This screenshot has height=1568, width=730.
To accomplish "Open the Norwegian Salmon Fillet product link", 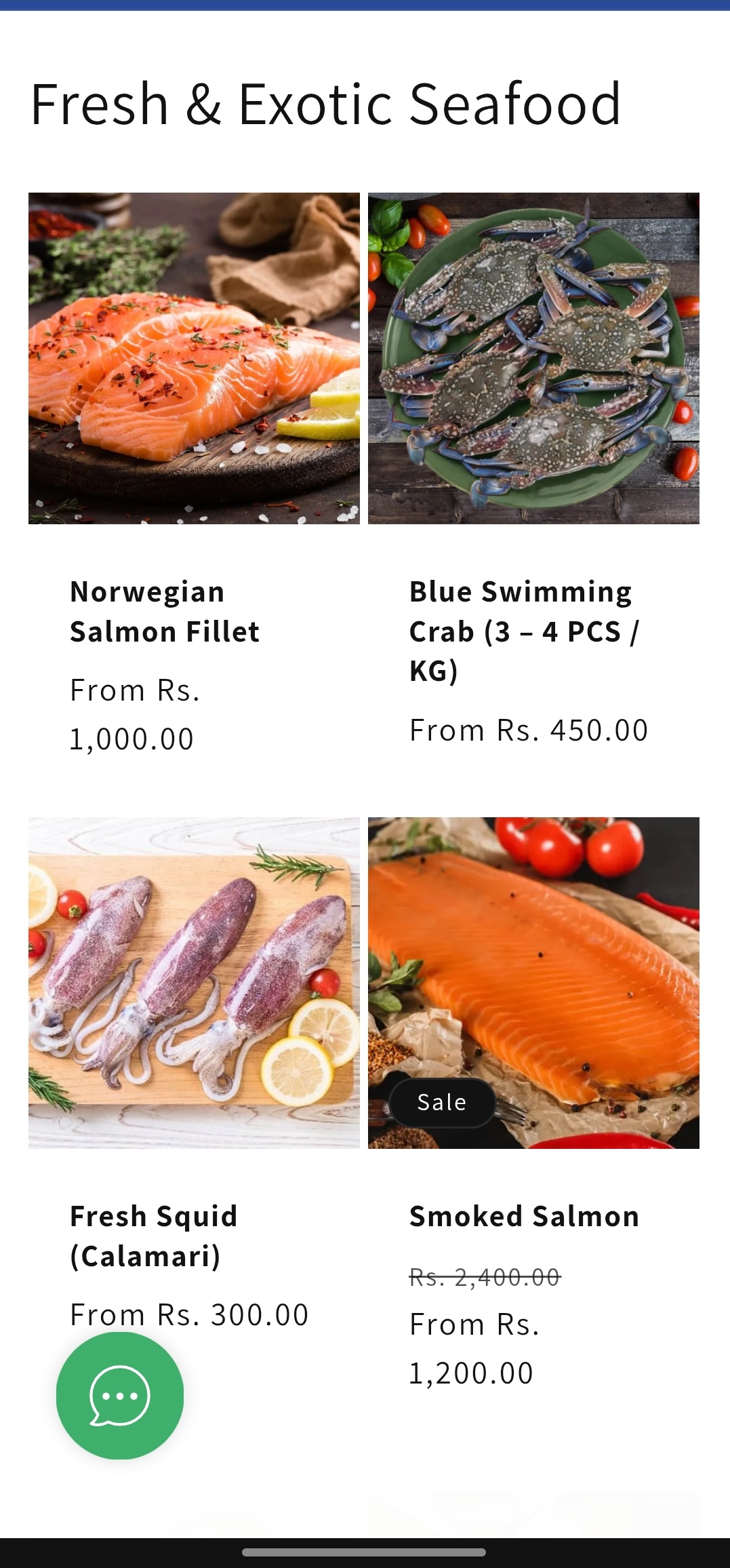I will click(x=165, y=611).
